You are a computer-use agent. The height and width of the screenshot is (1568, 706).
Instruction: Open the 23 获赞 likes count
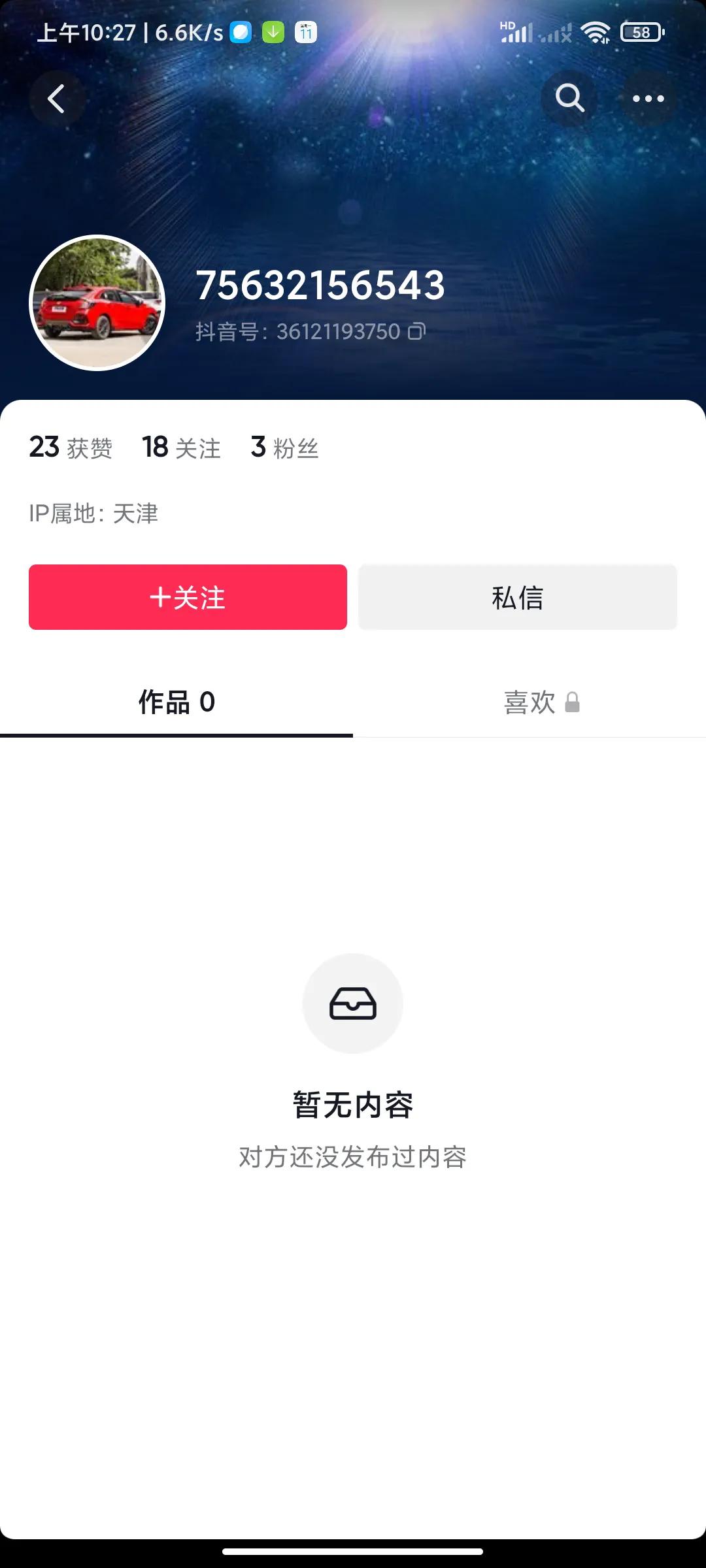(71, 448)
